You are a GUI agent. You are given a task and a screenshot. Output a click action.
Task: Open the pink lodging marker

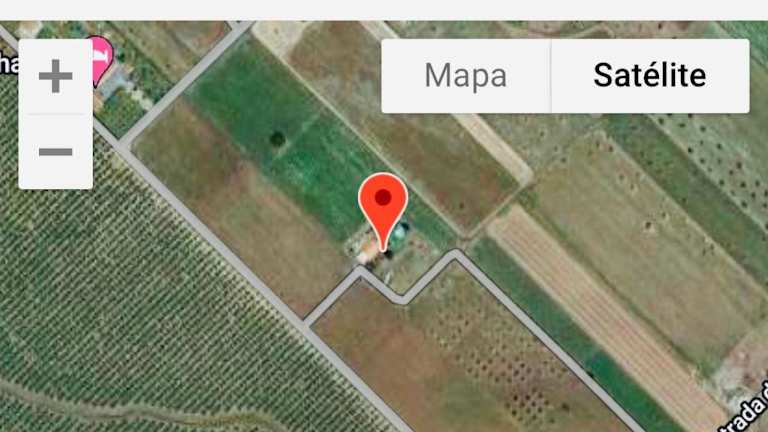(x=99, y=60)
